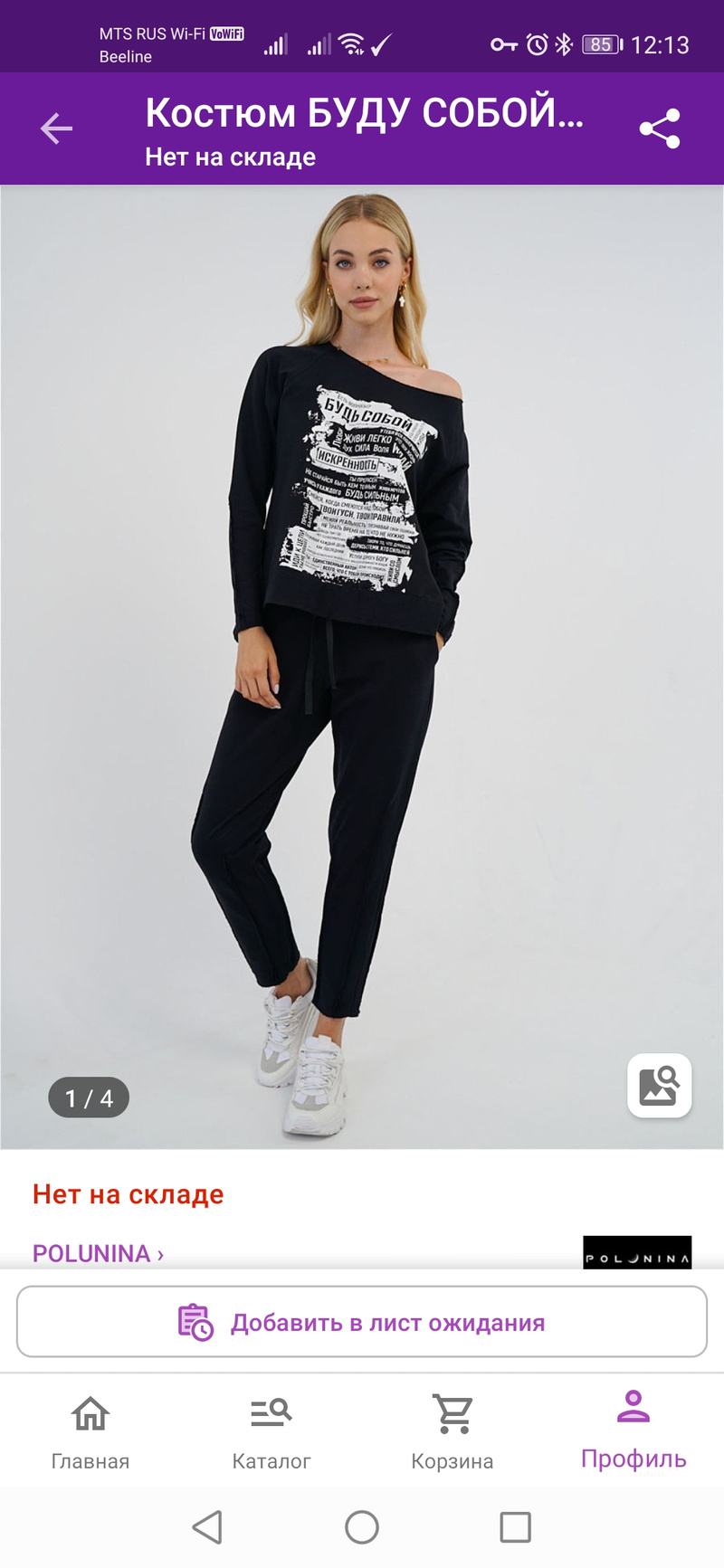Open the POLUNINA brand link

pyautogui.click(x=98, y=1253)
